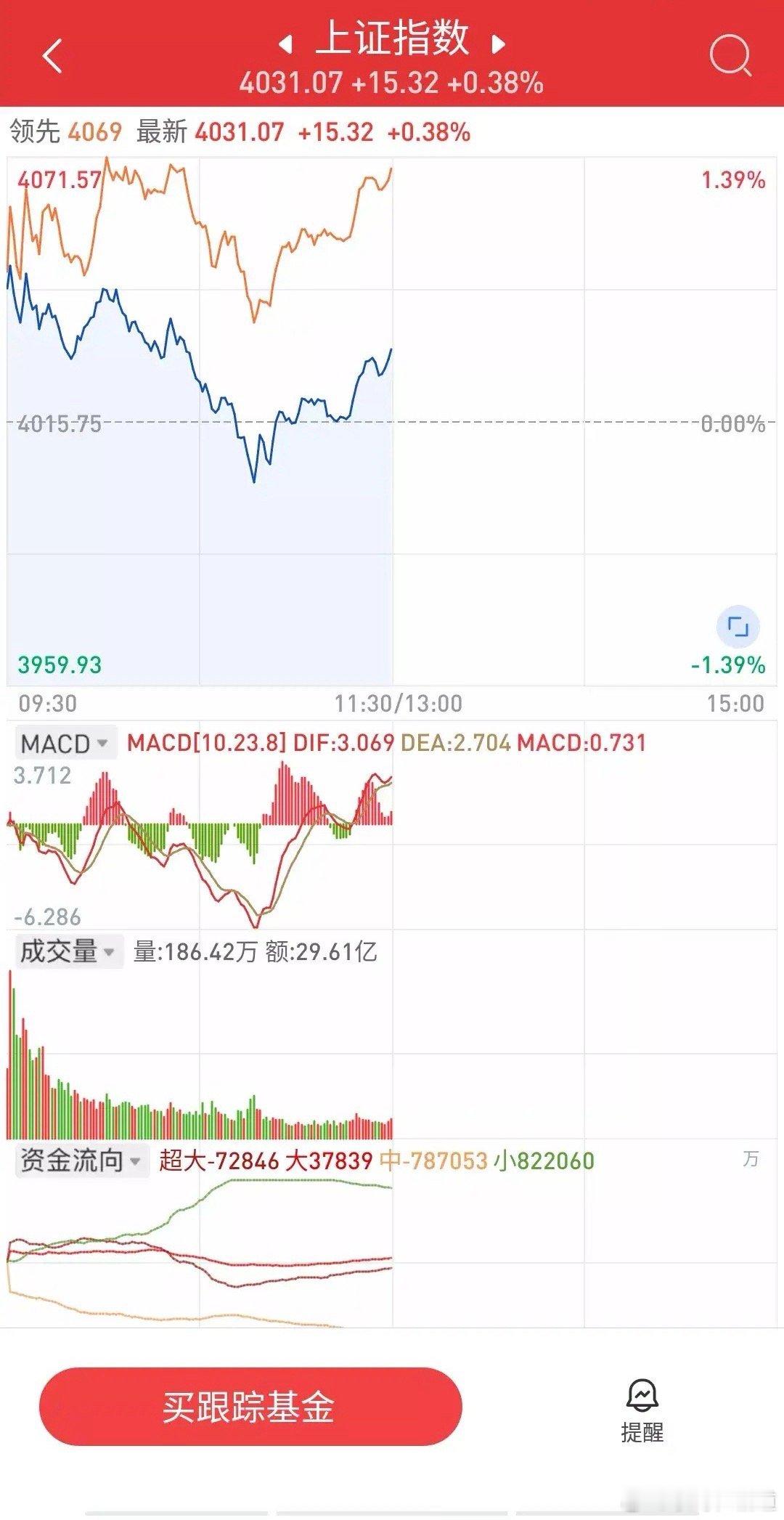Open the MACD indicator dropdown
784x1520 pixels.
point(64,744)
